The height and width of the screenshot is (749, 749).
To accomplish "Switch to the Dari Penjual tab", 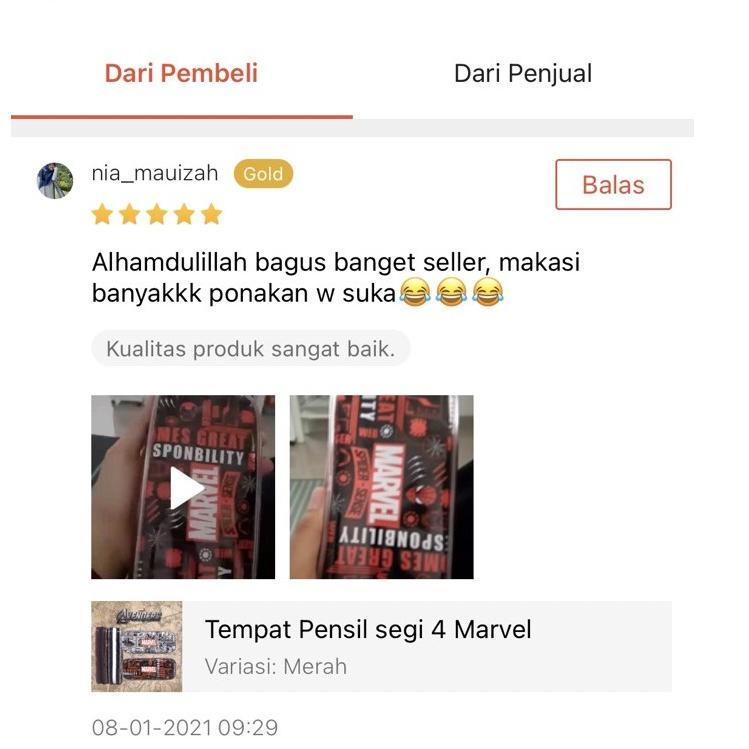I will (x=522, y=74).
